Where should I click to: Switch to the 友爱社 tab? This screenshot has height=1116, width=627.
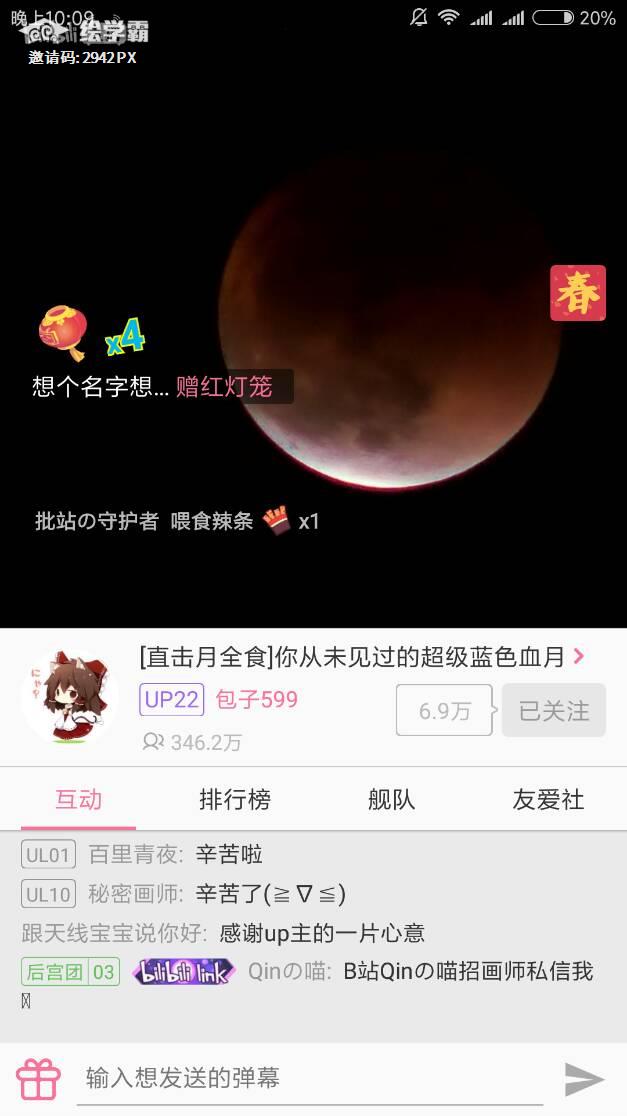coord(548,800)
